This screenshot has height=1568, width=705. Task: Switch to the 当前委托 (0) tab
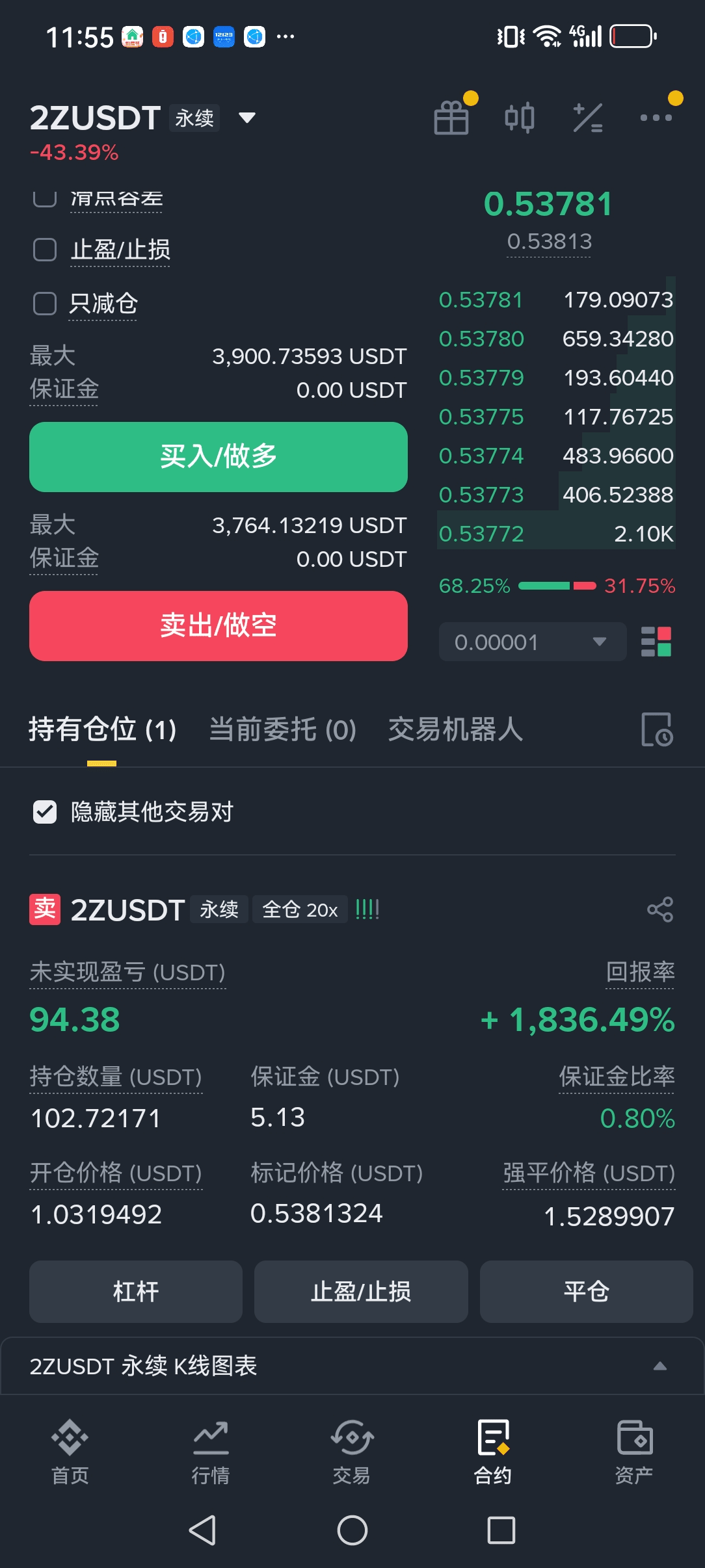(283, 729)
